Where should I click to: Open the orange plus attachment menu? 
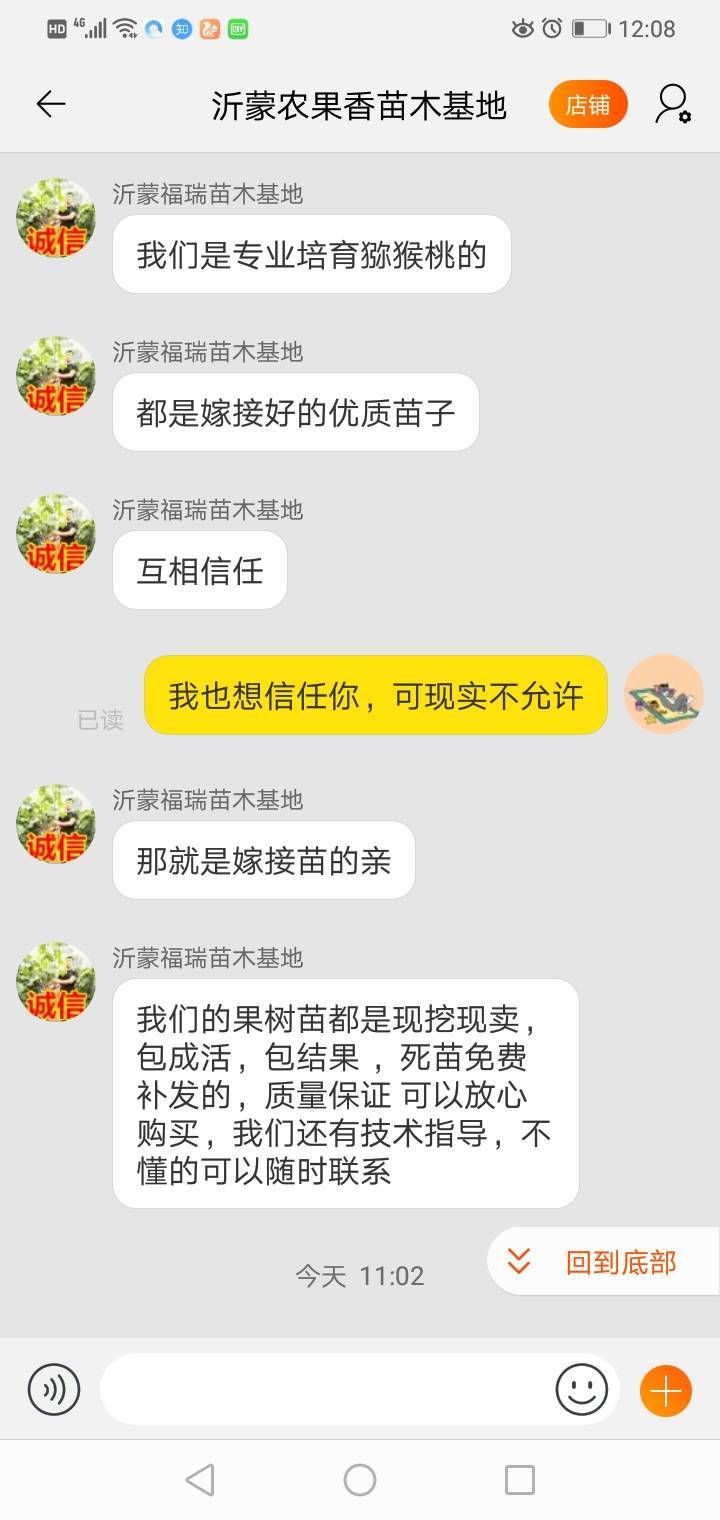click(x=666, y=1390)
